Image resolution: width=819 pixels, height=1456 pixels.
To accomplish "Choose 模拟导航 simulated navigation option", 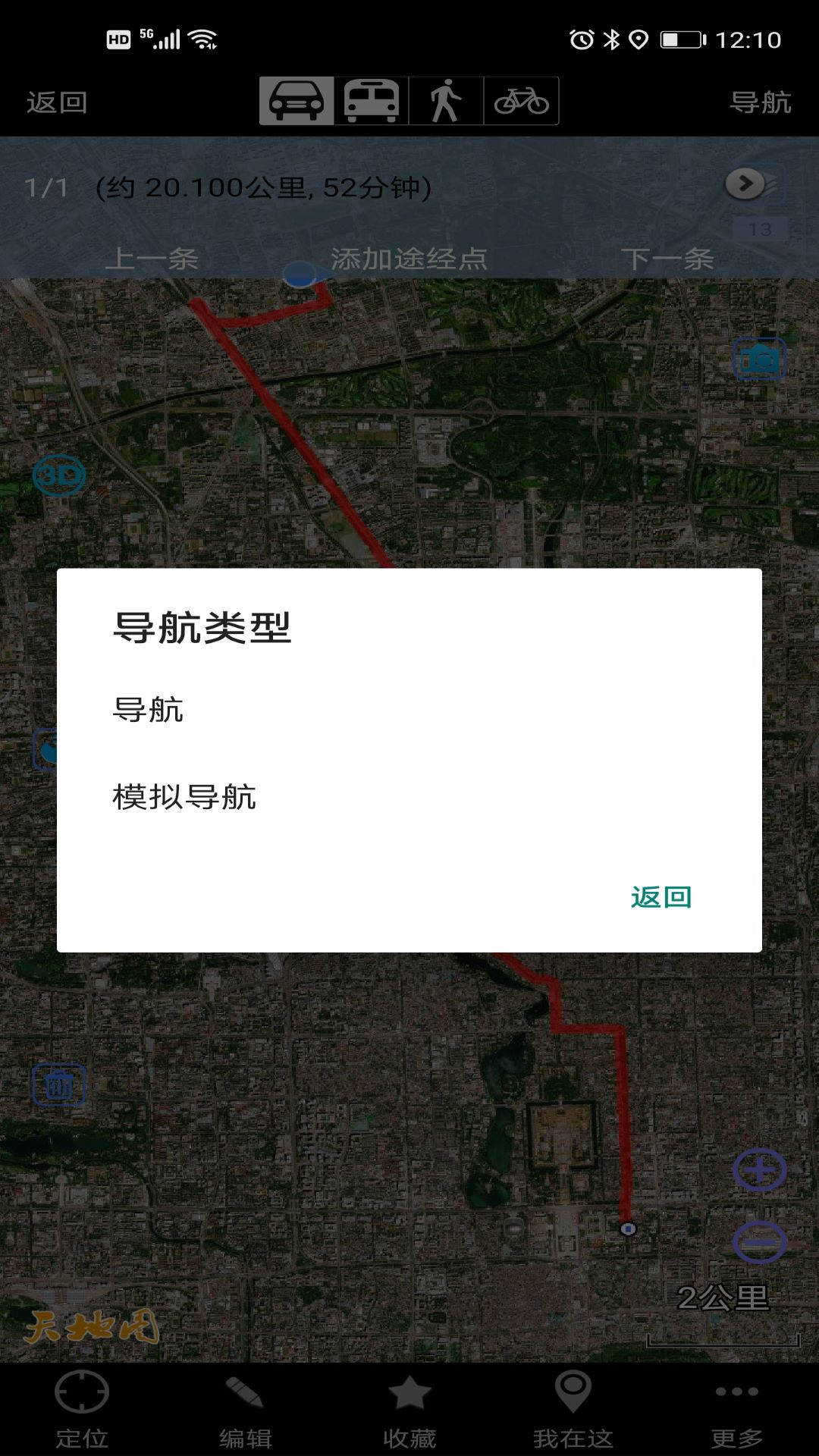I will click(x=184, y=797).
